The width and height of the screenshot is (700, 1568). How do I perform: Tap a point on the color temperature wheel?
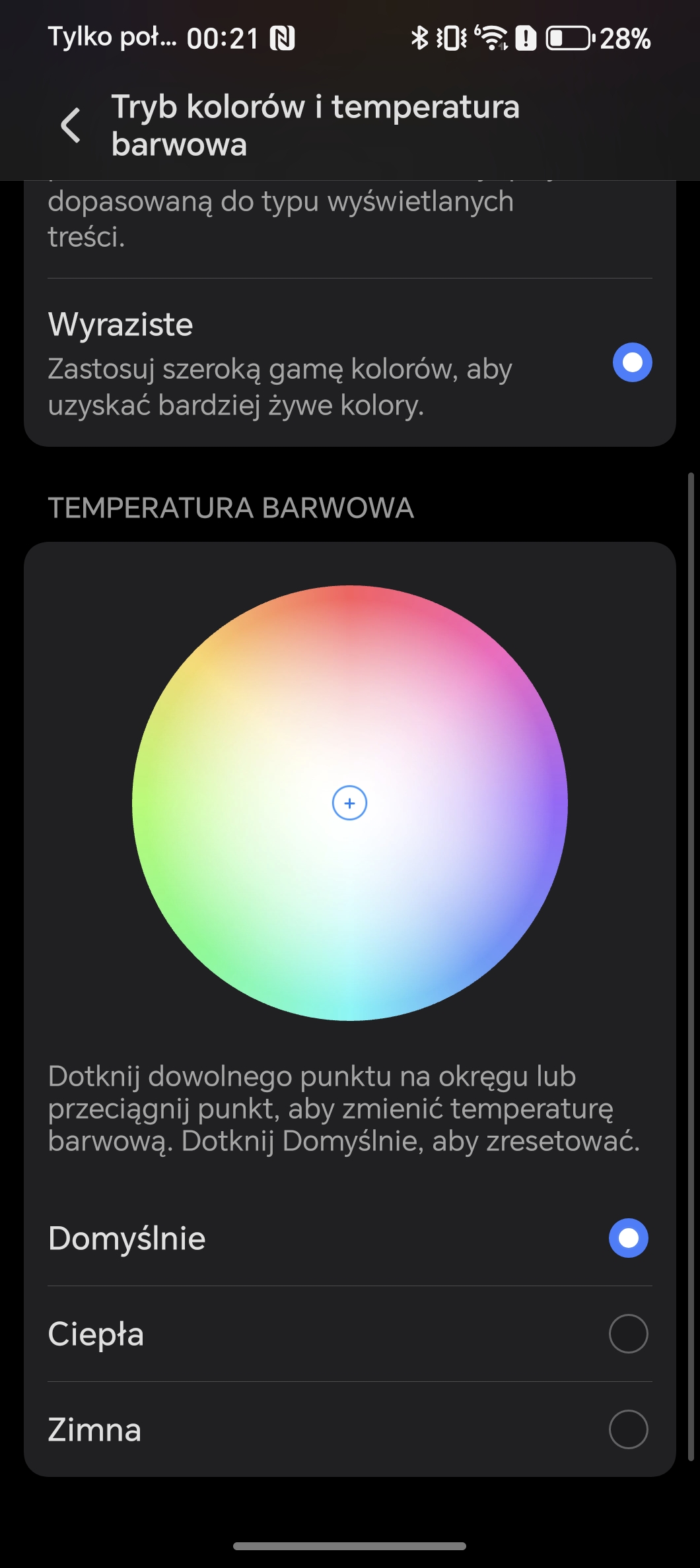pos(350,803)
